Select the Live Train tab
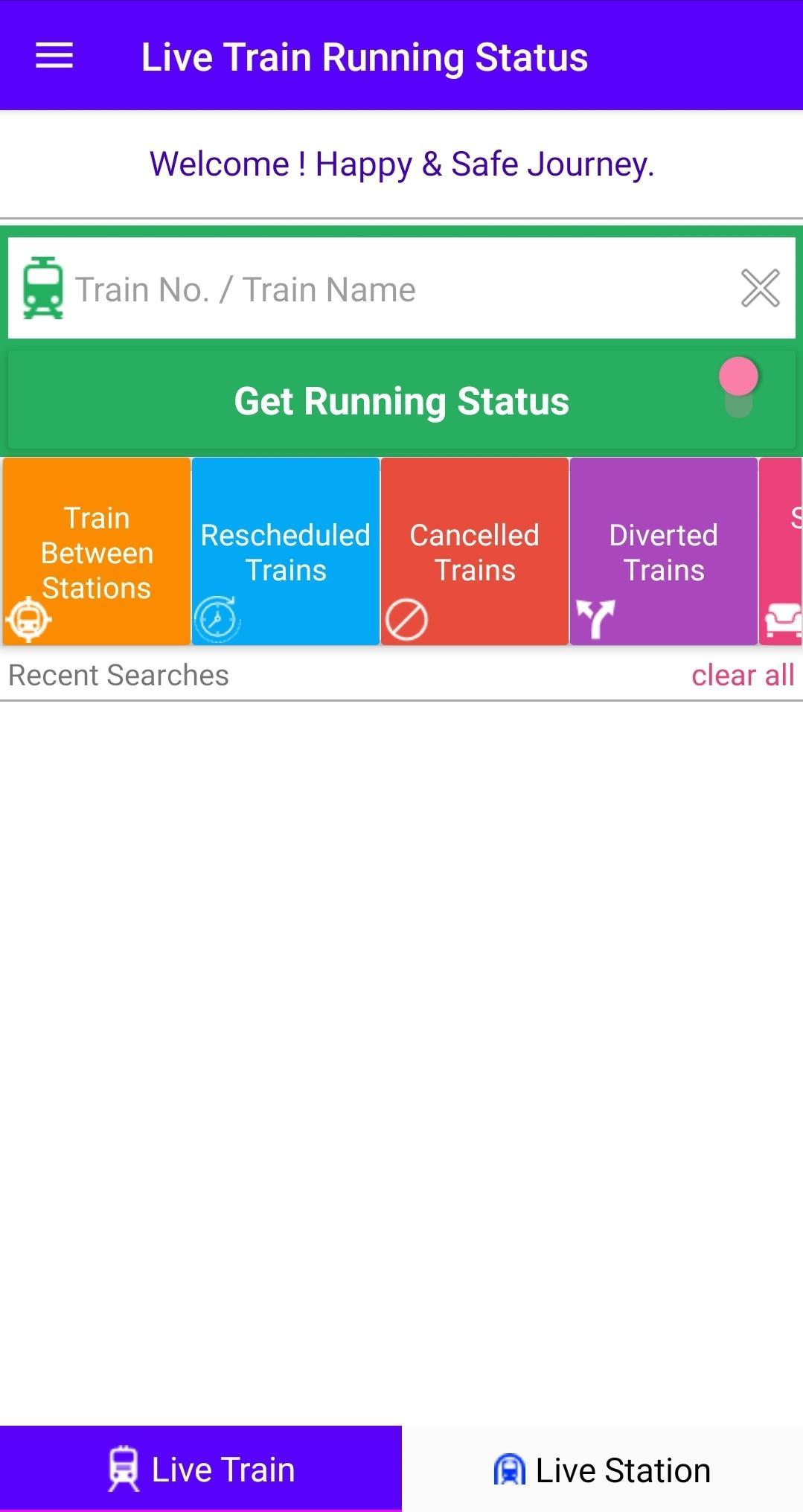The image size is (803, 1512). tap(201, 1467)
